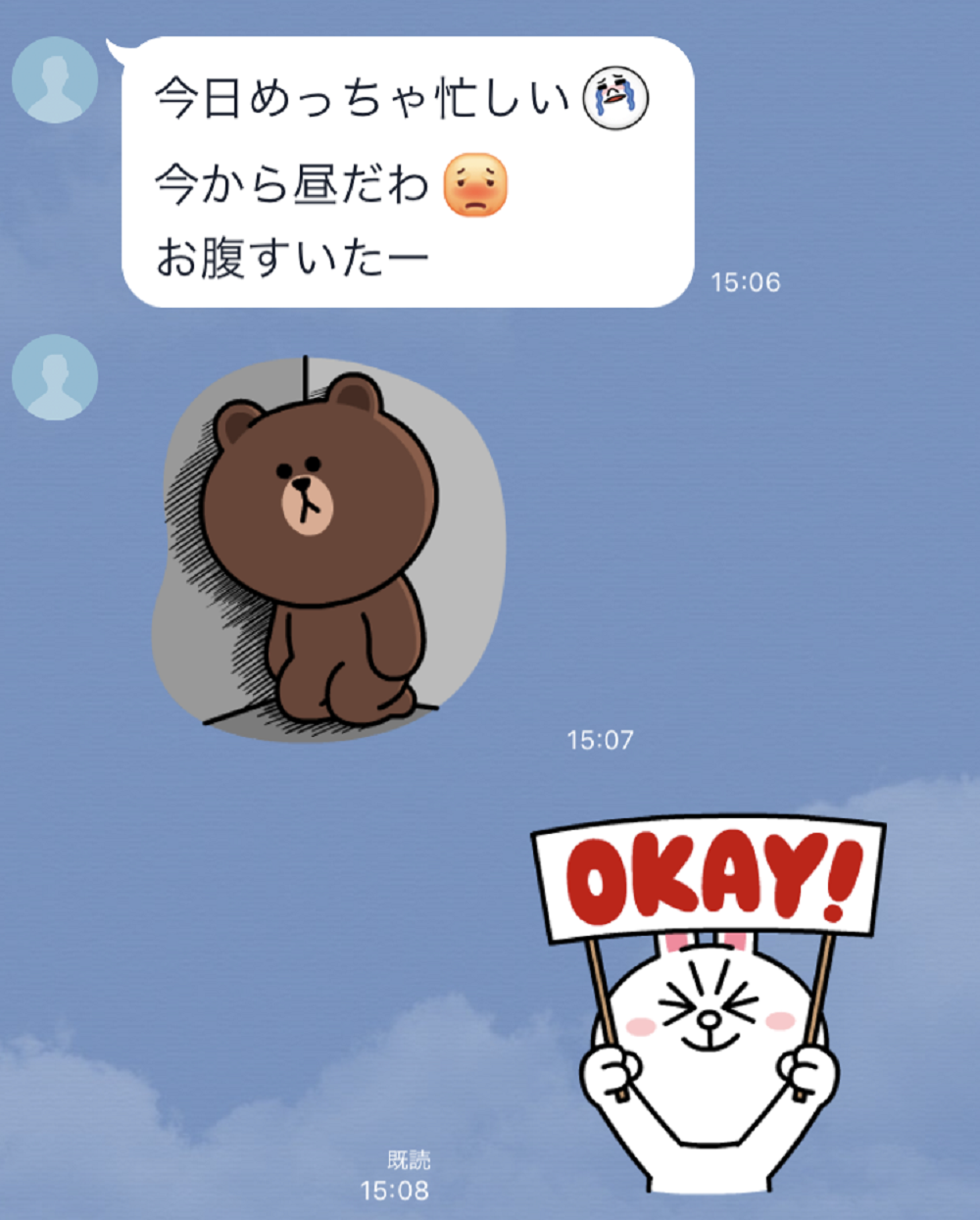The width and height of the screenshot is (980, 1220).
Task: Tap the brown bear sticker
Action: pos(328,549)
